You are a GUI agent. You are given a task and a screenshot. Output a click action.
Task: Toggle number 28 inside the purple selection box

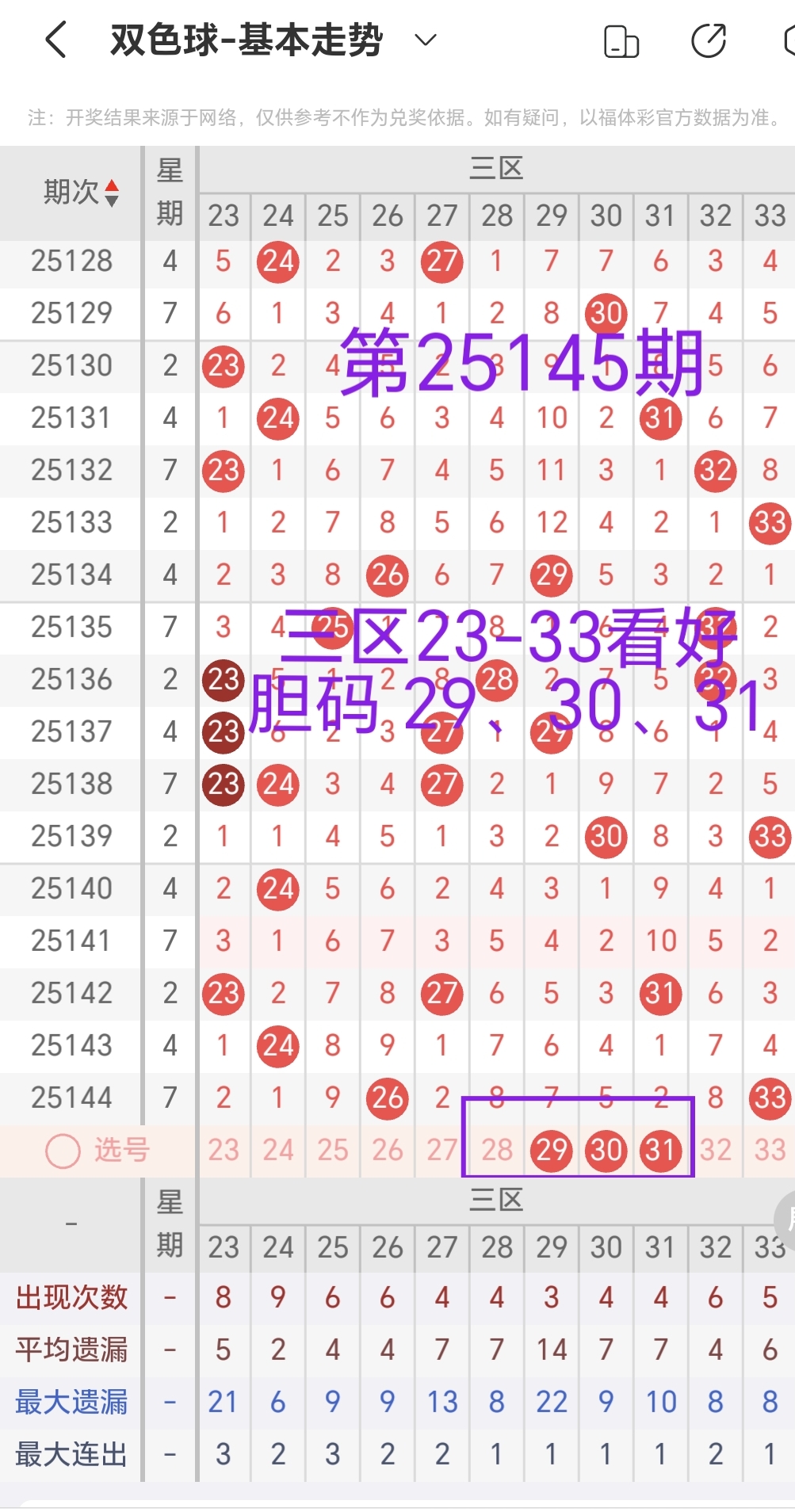(496, 1151)
